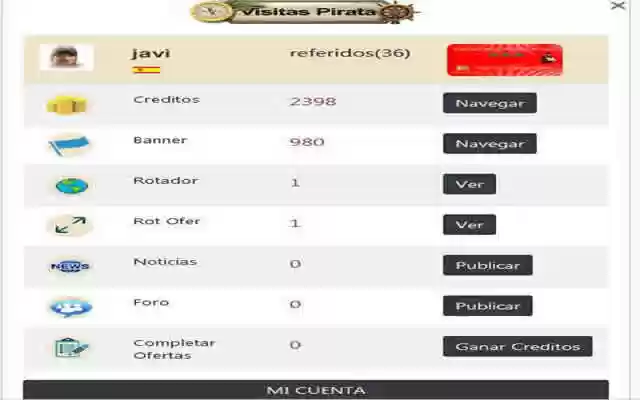Tap Publicar in the Noticias row
Screen dimensions: 640x400
487,265
